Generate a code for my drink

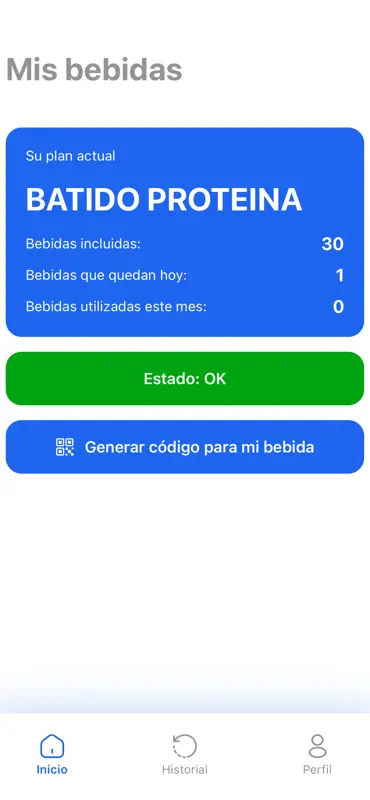click(x=185, y=447)
